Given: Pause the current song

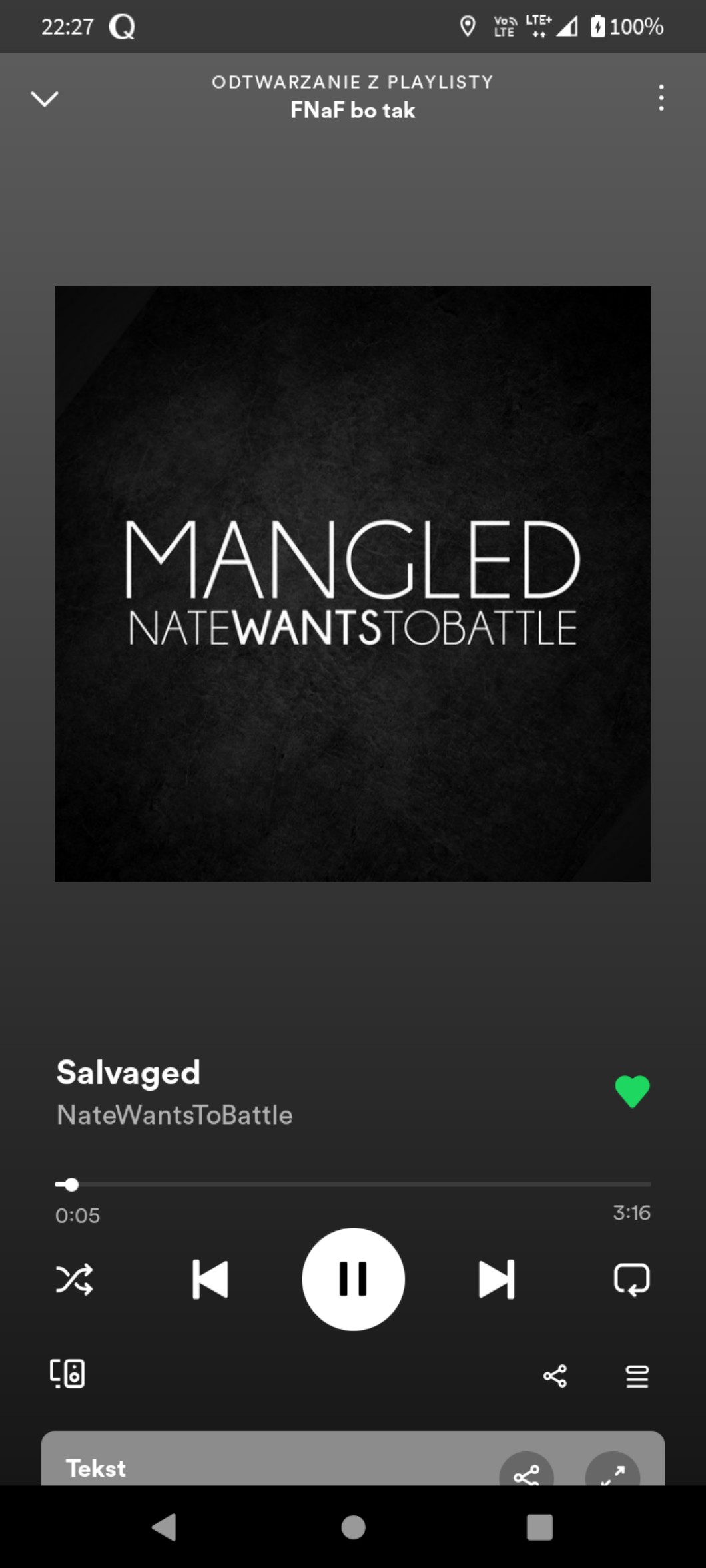Looking at the screenshot, I should point(353,1279).
